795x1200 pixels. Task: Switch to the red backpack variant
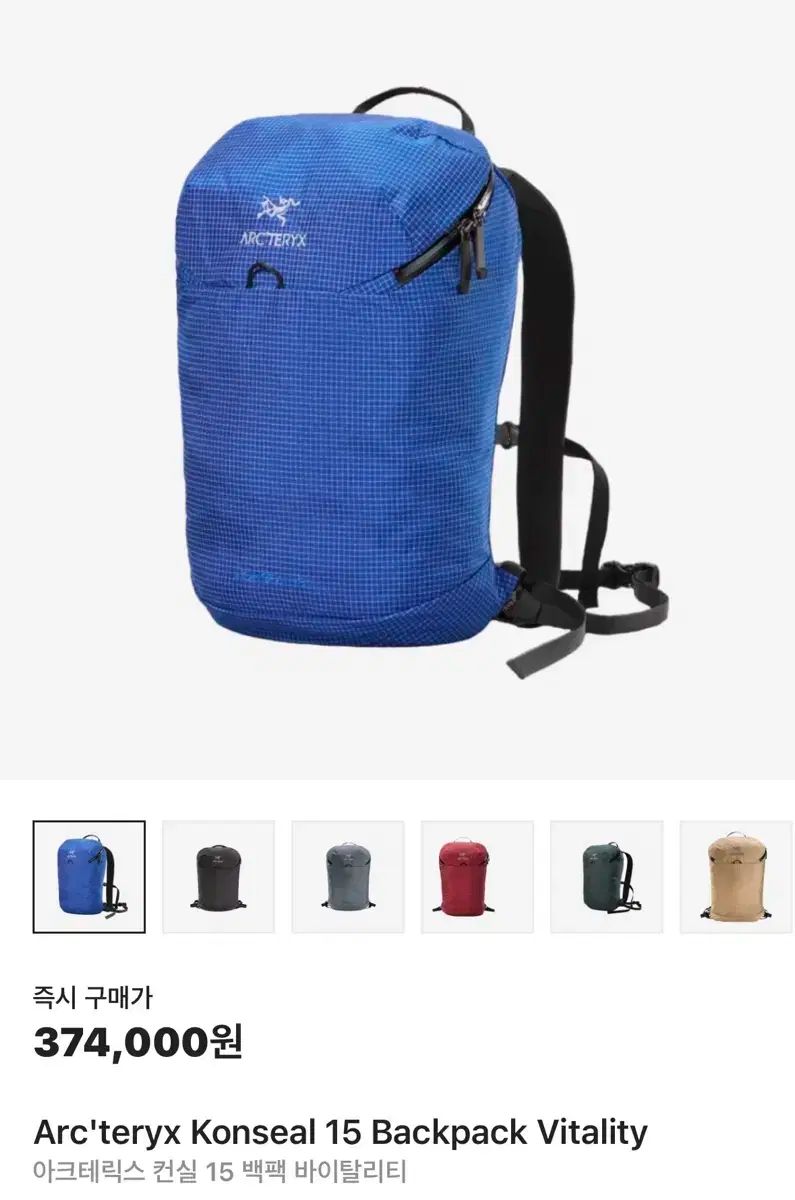point(477,877)
